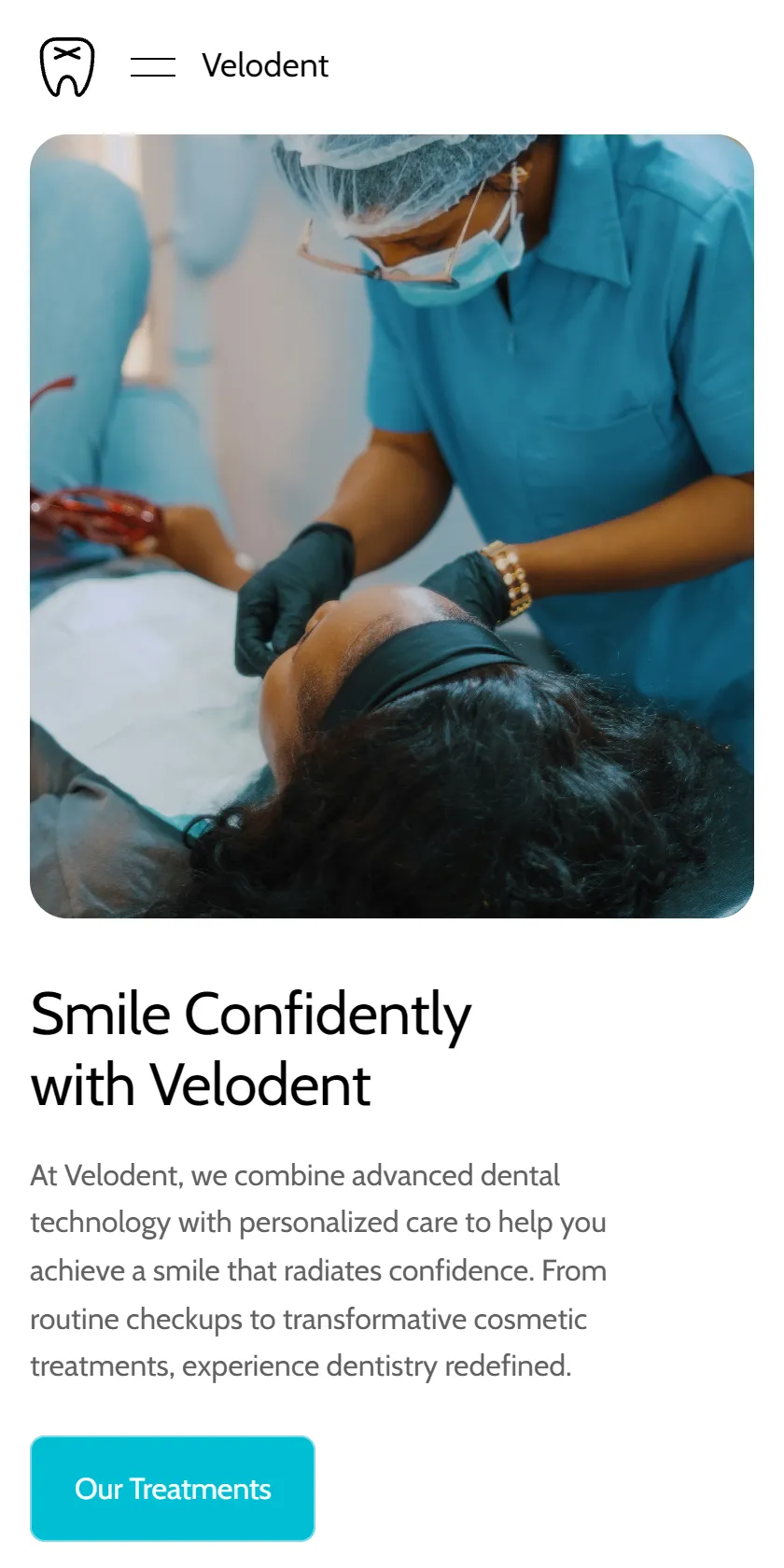Open the Velodent tooth logo home link
This screenshot has width=784, height=1568.
tap(67, 66)
